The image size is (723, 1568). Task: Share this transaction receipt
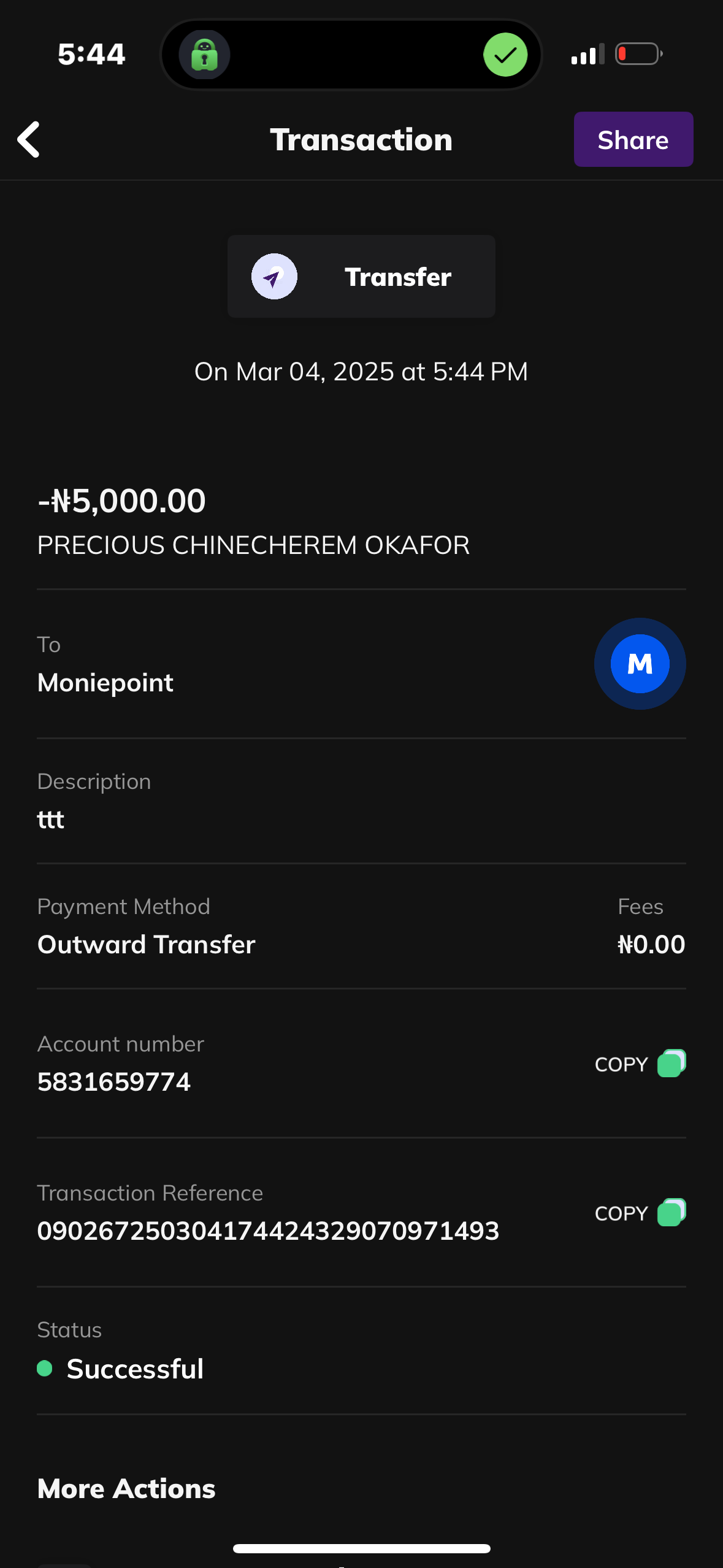pyautogui.click(x=633, y=139)
